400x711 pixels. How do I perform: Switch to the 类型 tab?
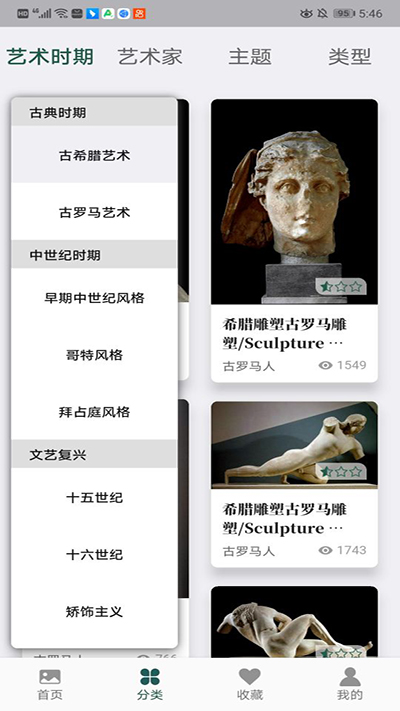pos(350,57)
